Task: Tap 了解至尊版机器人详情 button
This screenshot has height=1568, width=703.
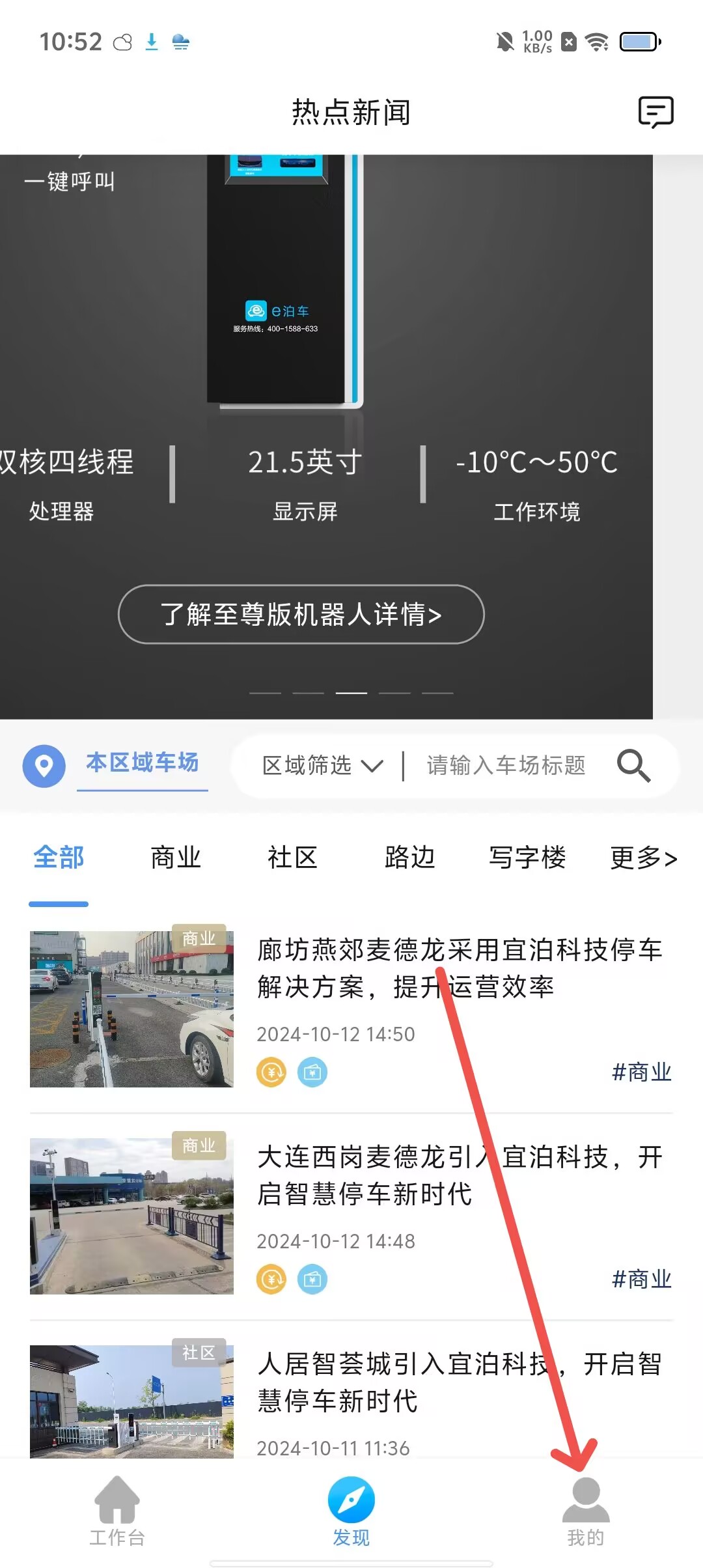Action: 301,614
